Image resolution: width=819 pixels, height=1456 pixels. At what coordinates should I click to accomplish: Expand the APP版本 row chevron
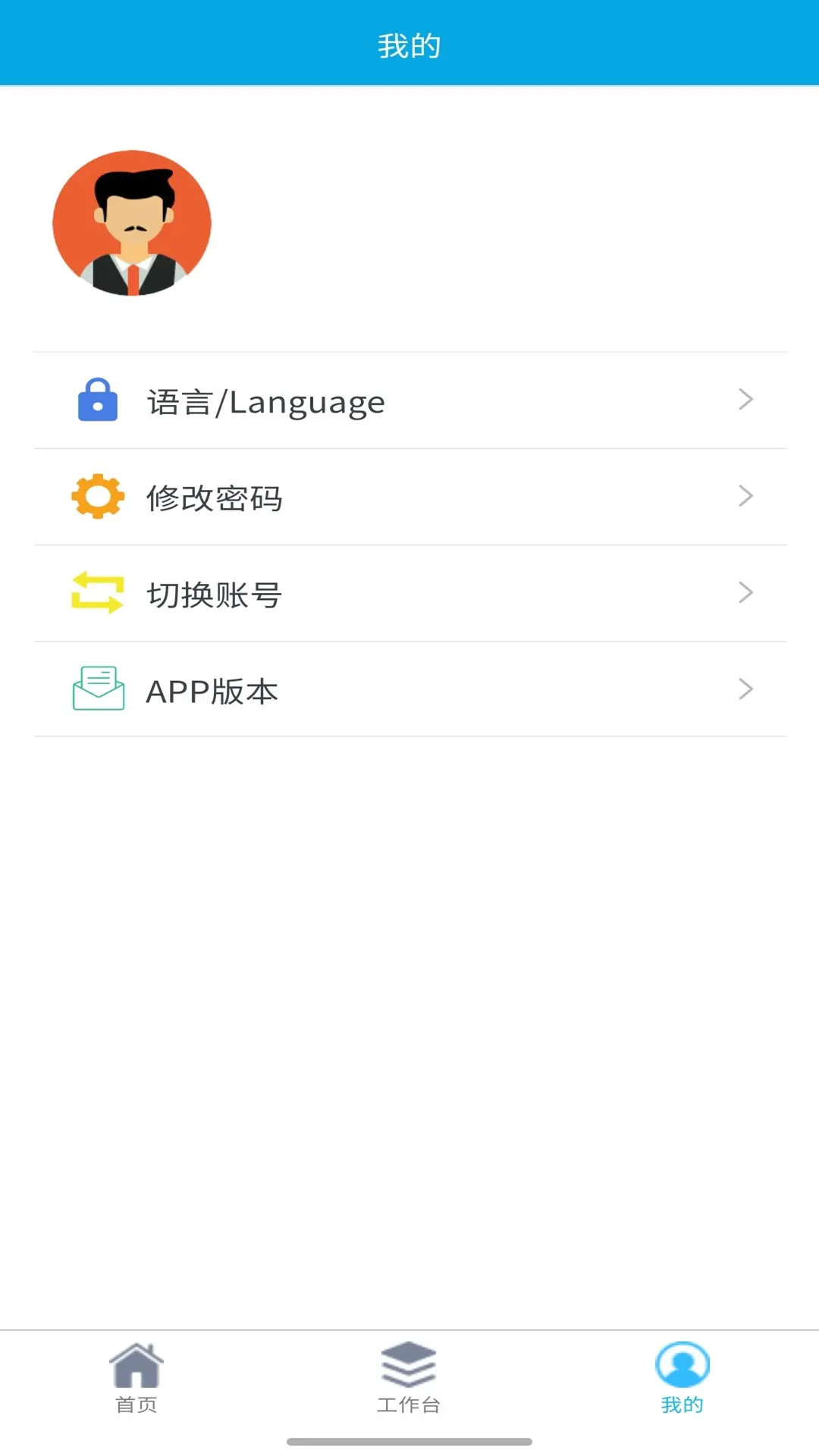click(746, 689)
